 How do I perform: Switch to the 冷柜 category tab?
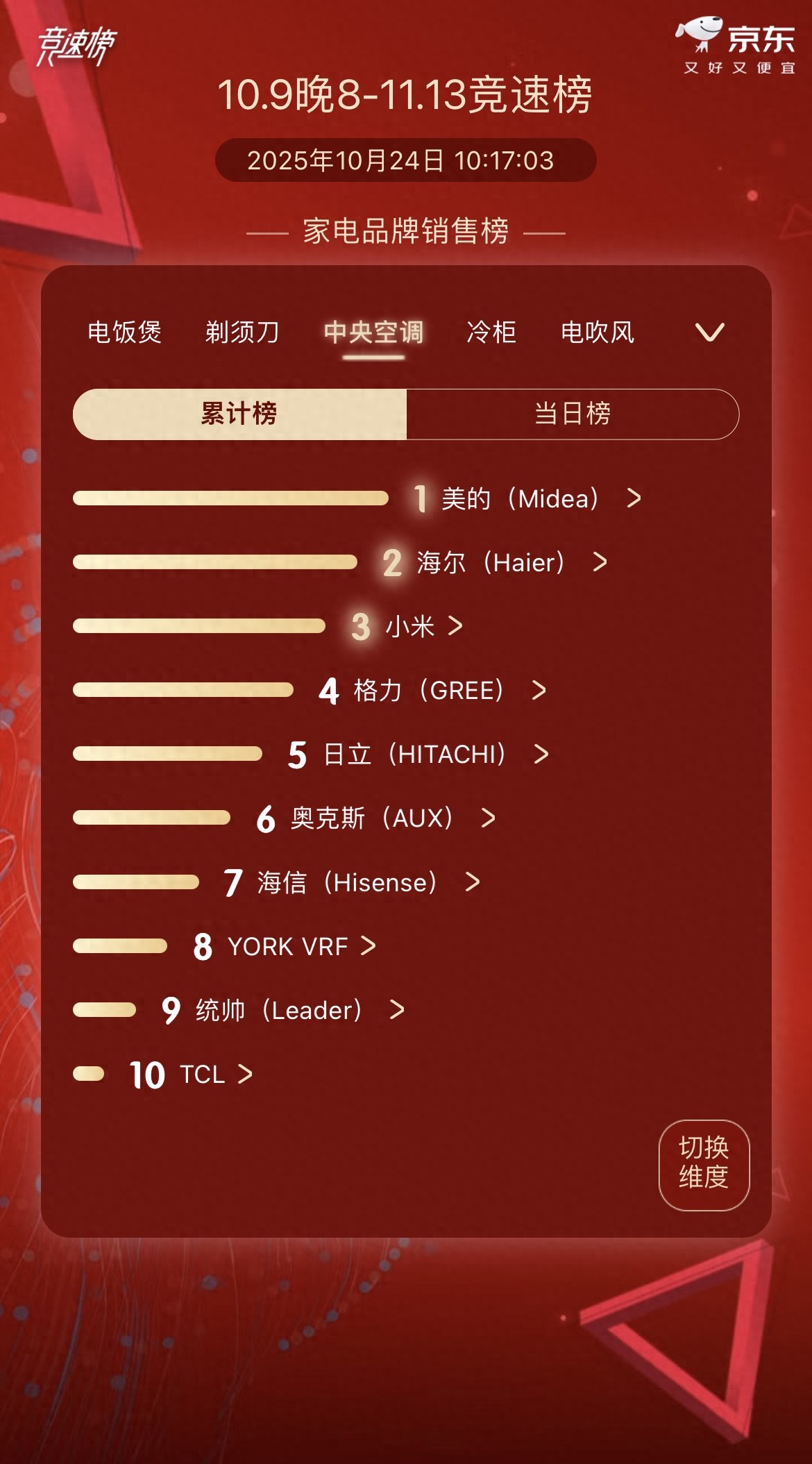pyautogui.click(x=491, y=332)
